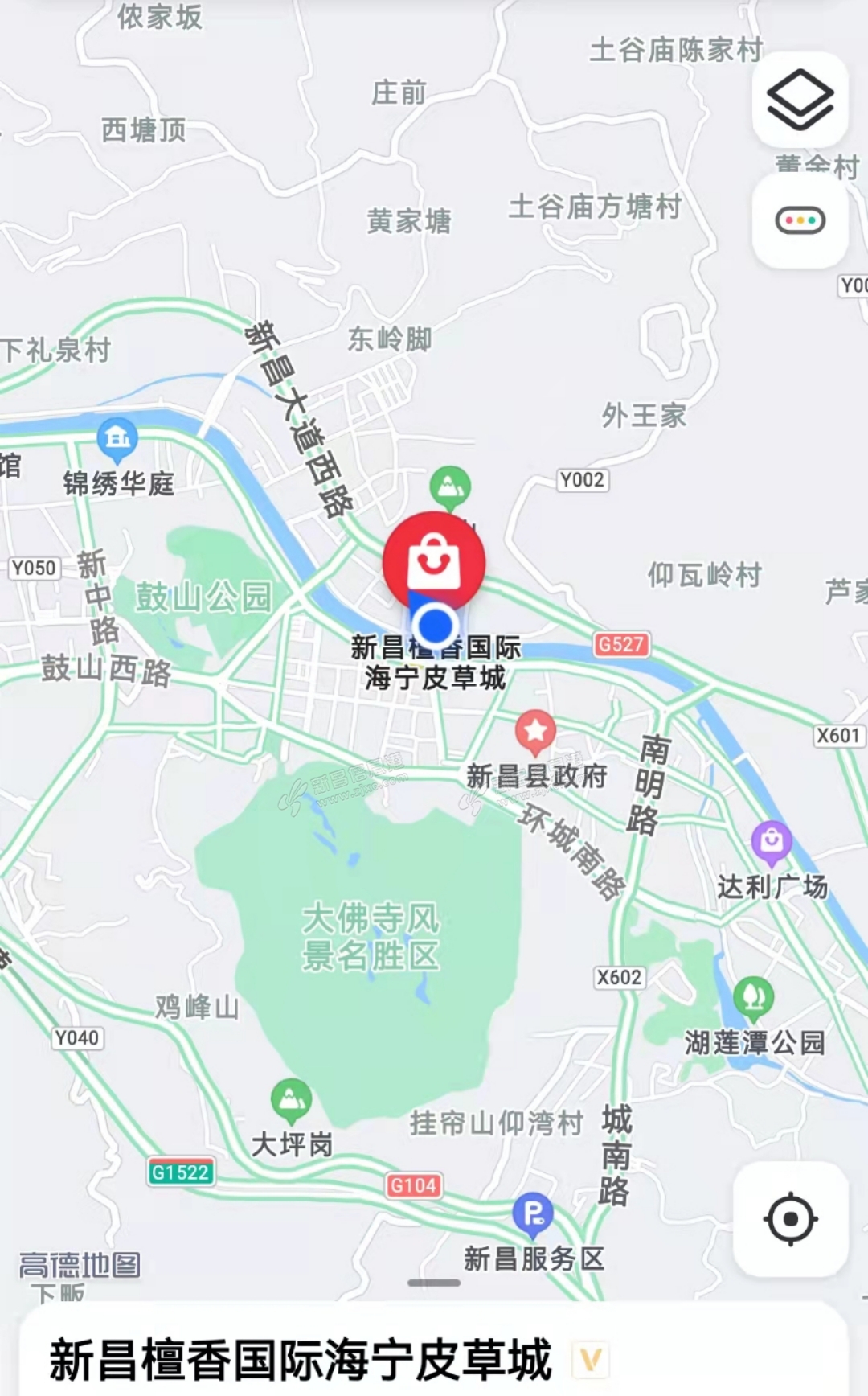Open the 新昌服务区 parking marker

533,1213
